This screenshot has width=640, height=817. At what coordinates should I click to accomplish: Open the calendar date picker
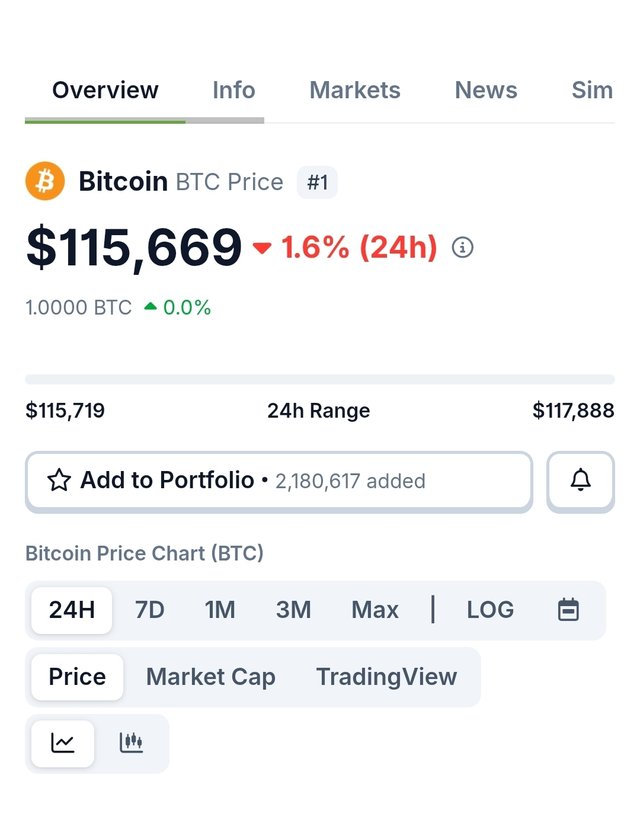point(568,610)
